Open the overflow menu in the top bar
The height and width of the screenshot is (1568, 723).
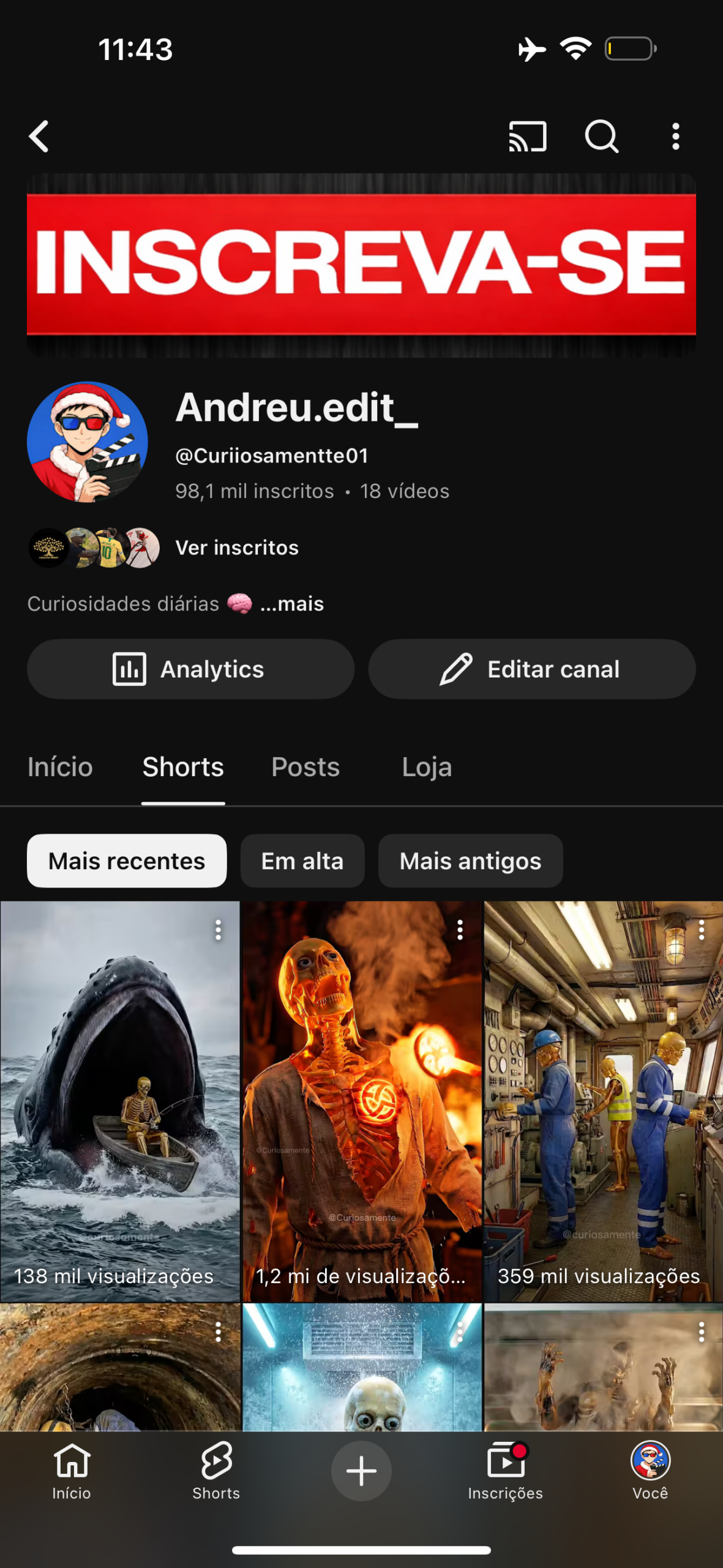point(675,136)
